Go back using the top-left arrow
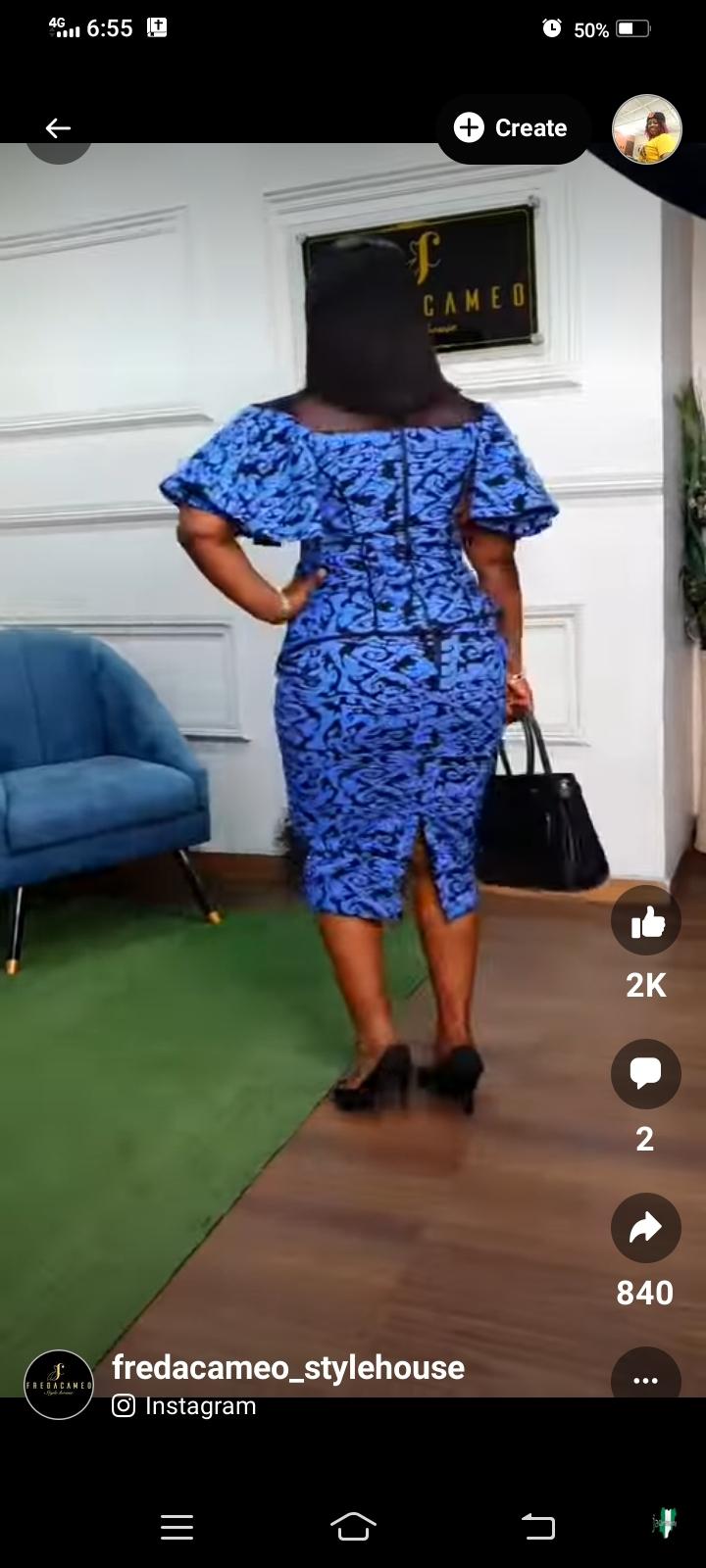This screenshot has width=706, height=1568. (58, 128)
